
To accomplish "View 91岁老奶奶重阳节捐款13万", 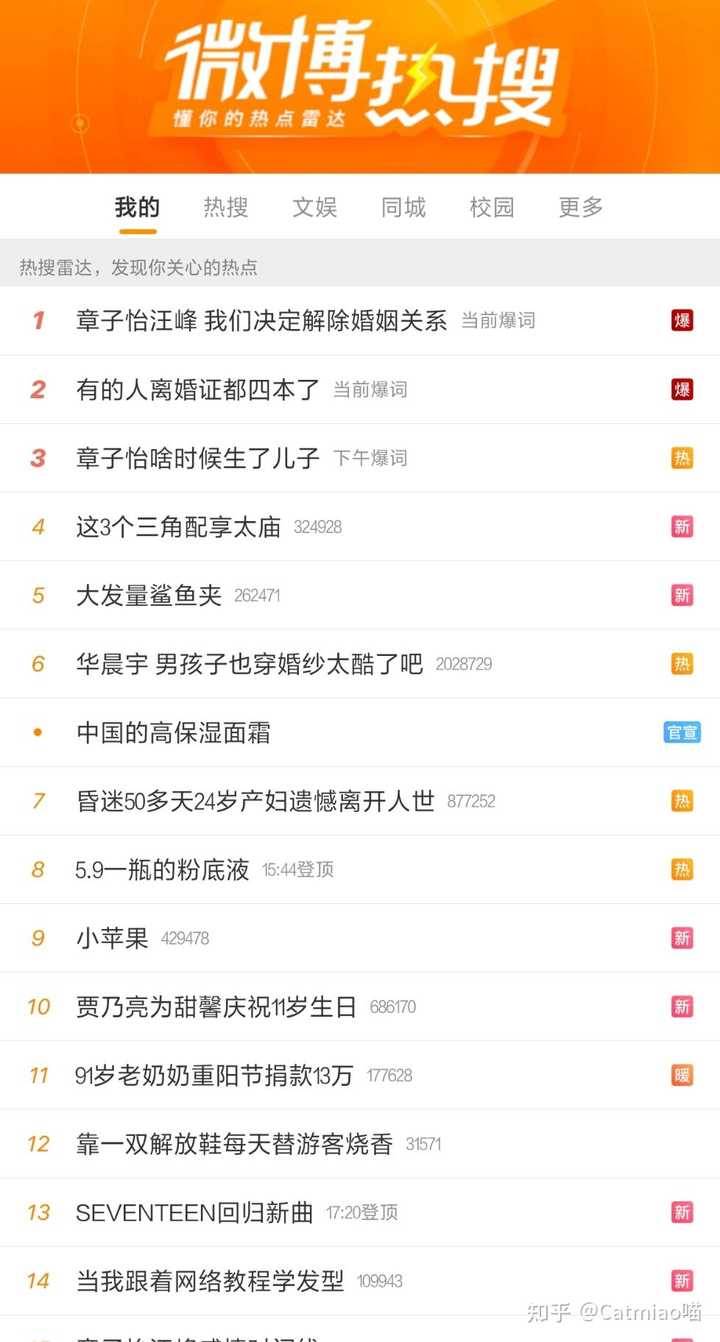I will (x=214, y=1075).
